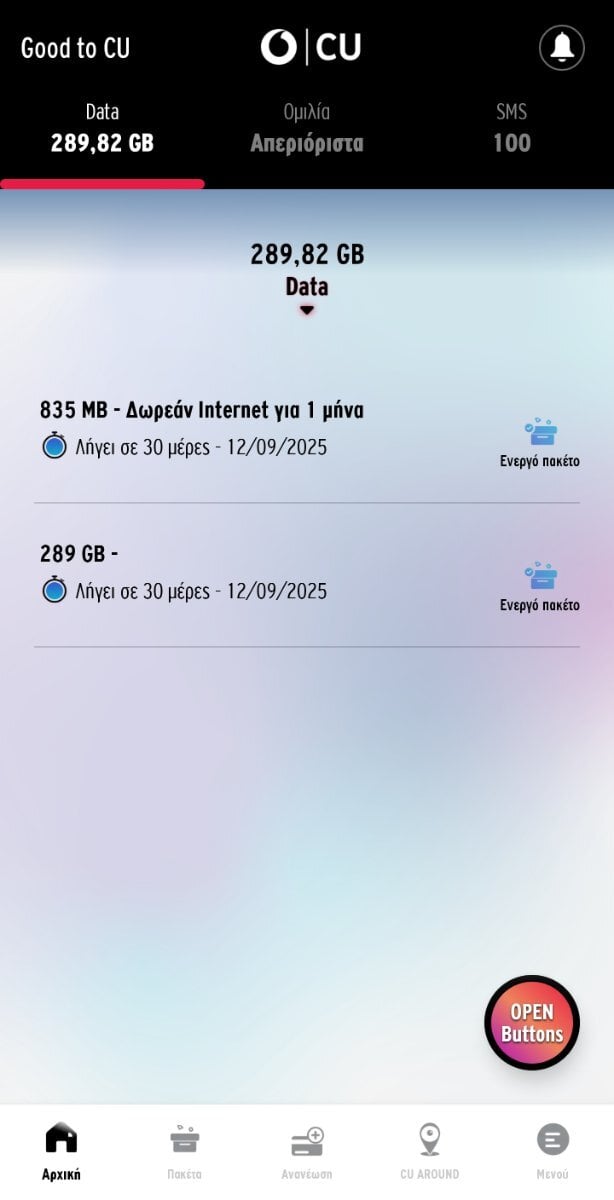Screen dimensions: 614x1200
Task: Open the 289 GB package row
Action: [x=307, y=575]
